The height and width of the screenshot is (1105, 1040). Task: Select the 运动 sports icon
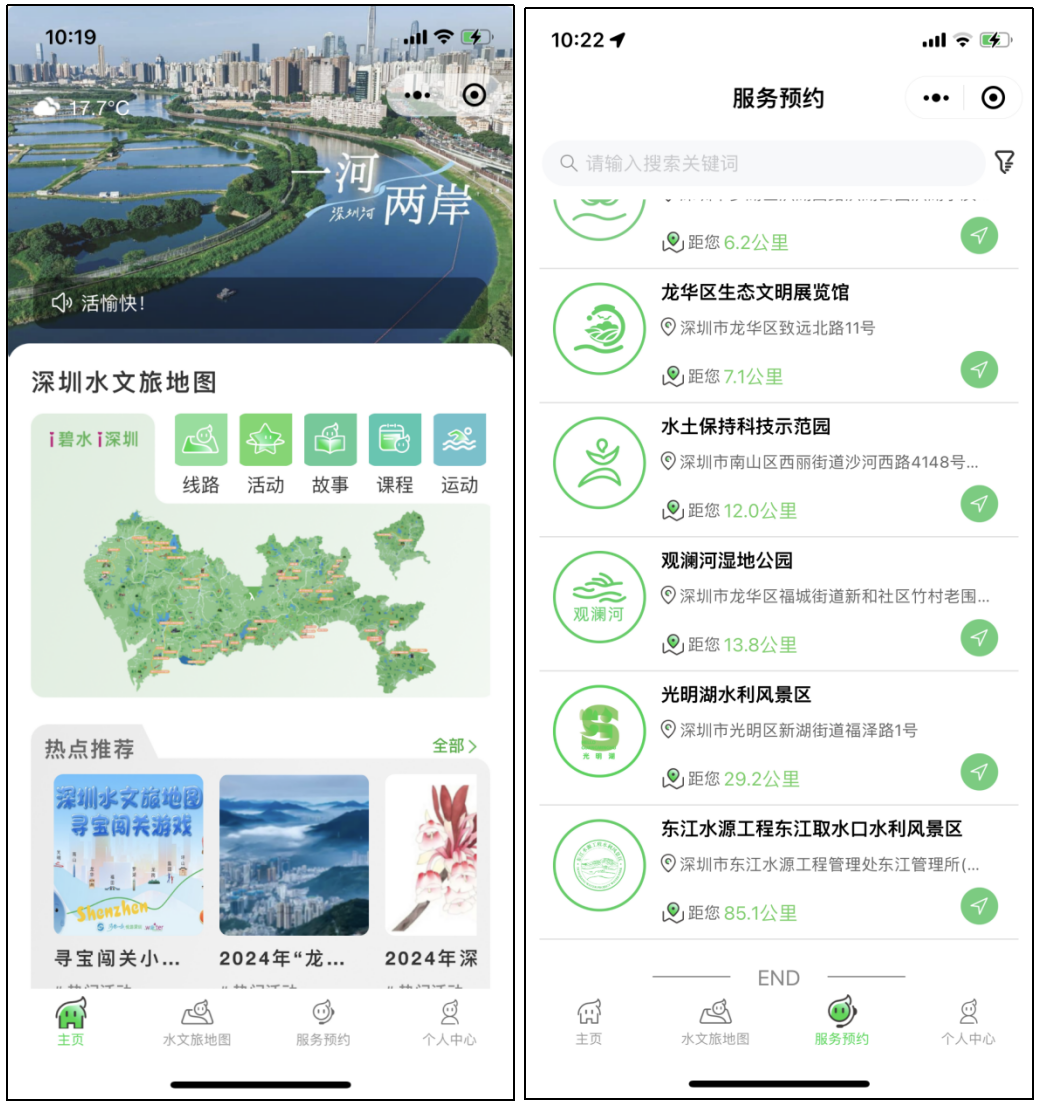click(x=459, y=439)
